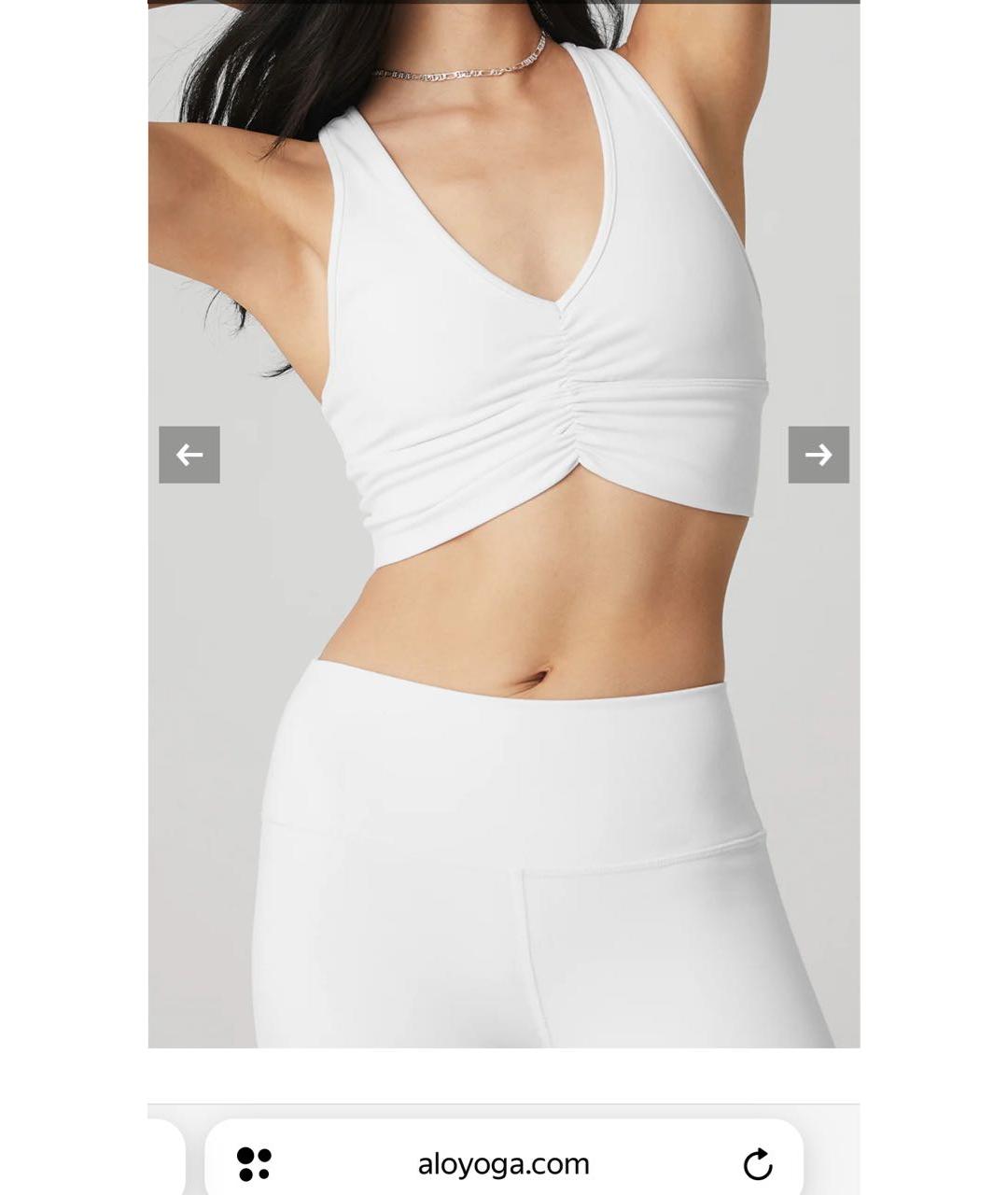The image size is (1008, 1195).
Task: Go to the previous product image
Action: pos(189,455)
